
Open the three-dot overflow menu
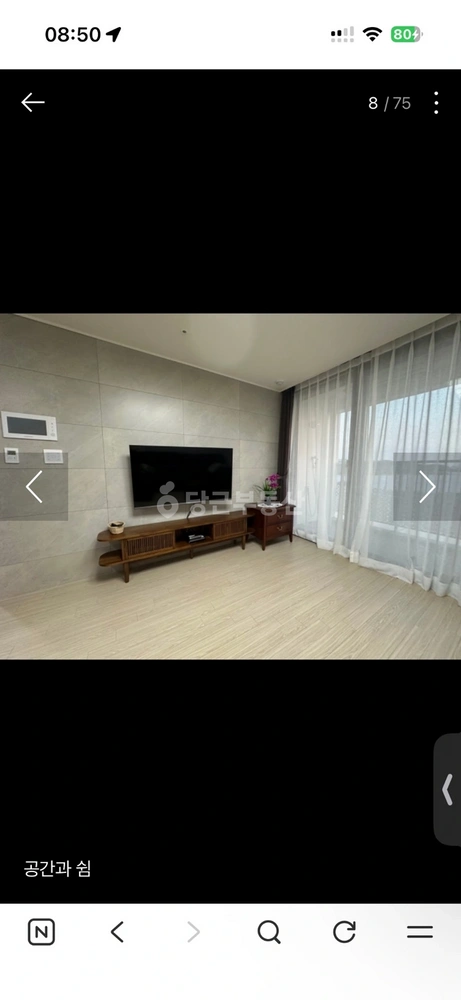(436, 103)
